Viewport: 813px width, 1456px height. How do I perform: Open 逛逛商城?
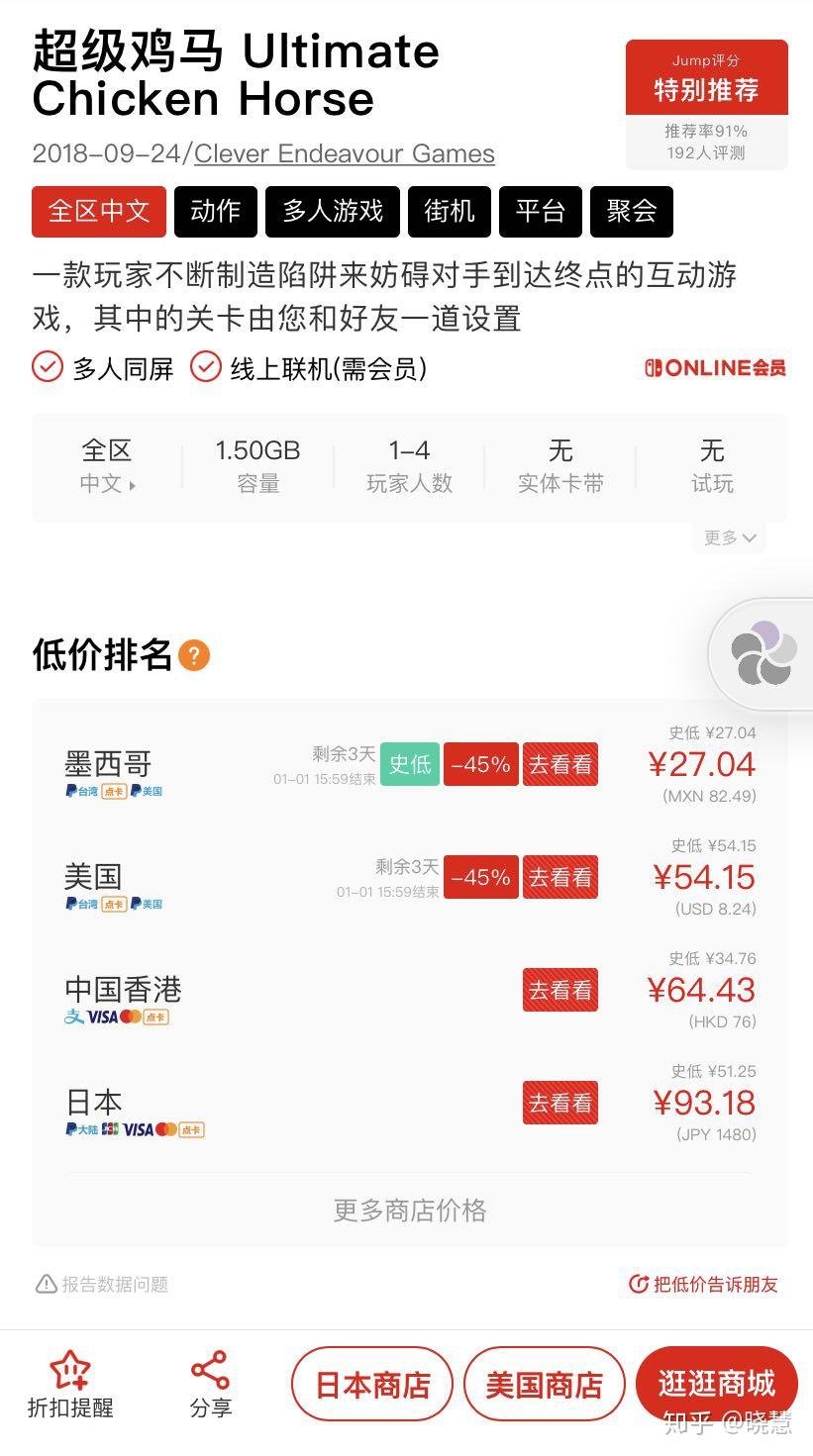point(717,1384)
